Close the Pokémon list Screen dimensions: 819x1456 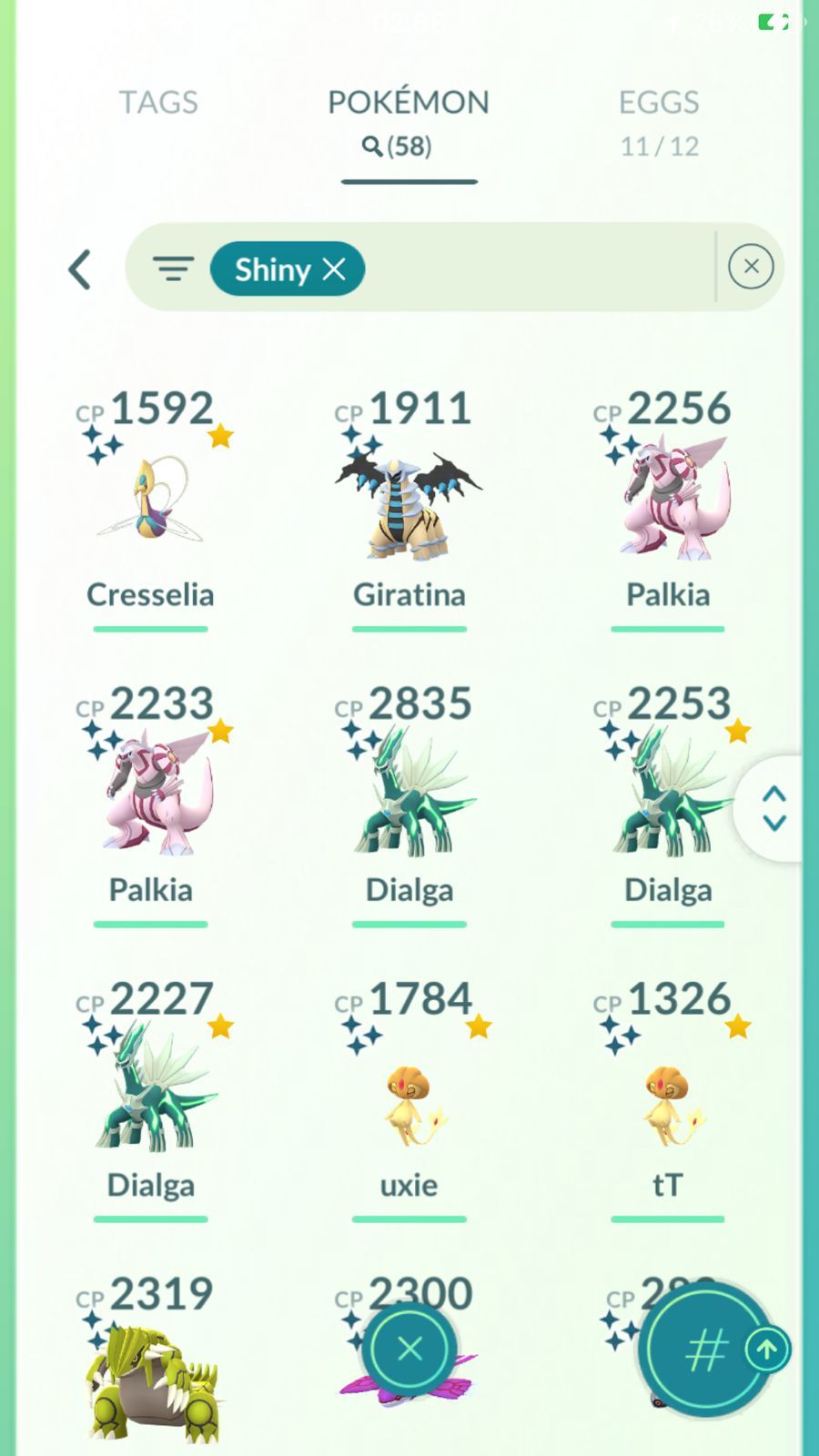pyautogui.click(x=409, y=1349)
